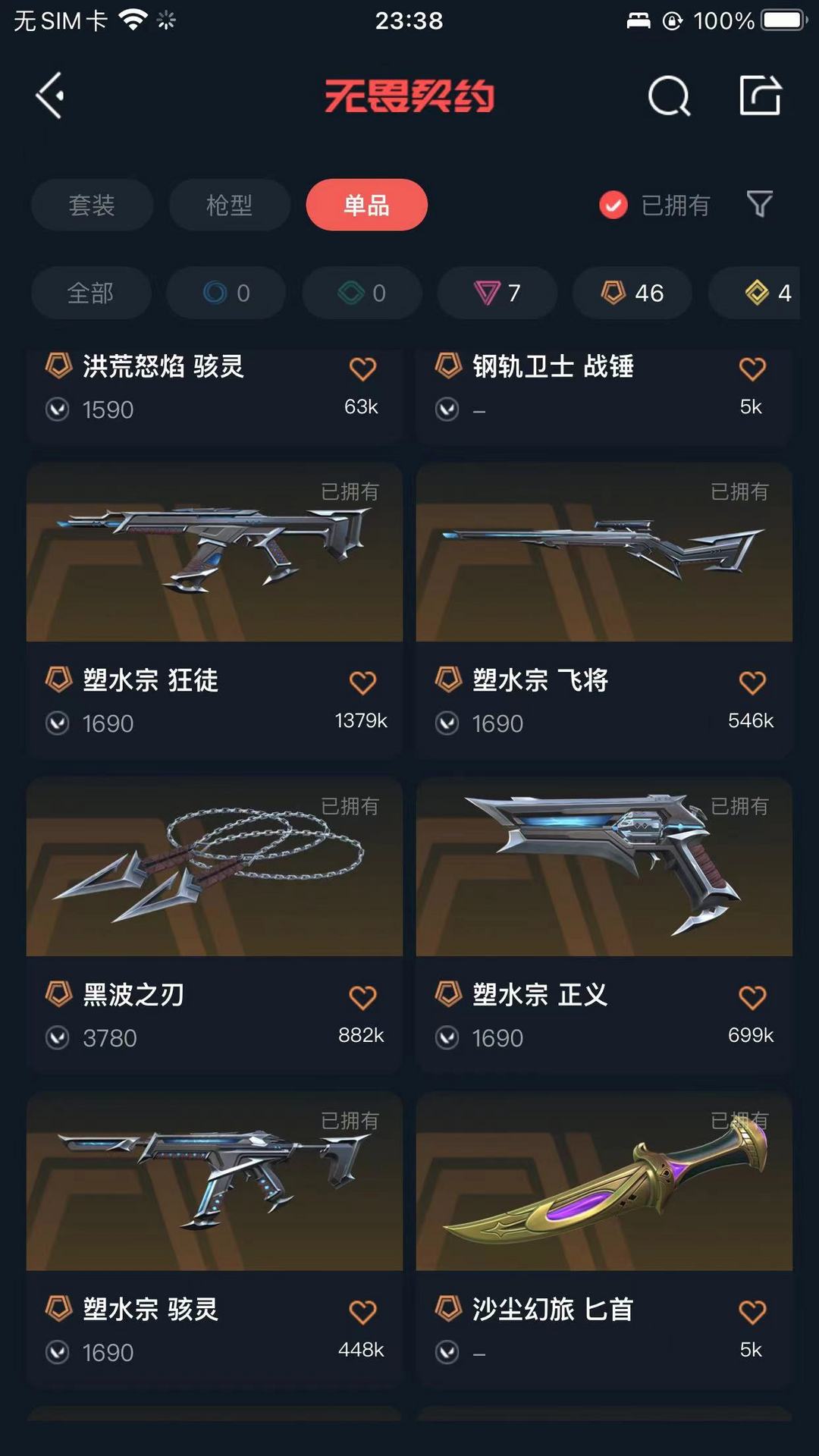Select the 单品 tab

click(x=366, y=205)
